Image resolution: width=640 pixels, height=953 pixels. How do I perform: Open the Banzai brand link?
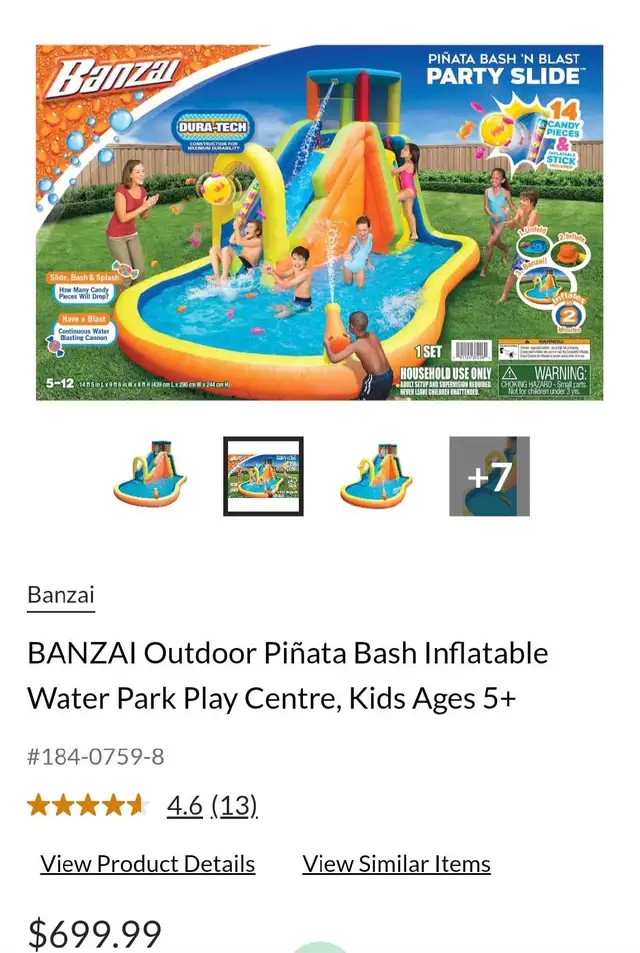point(61,596)
